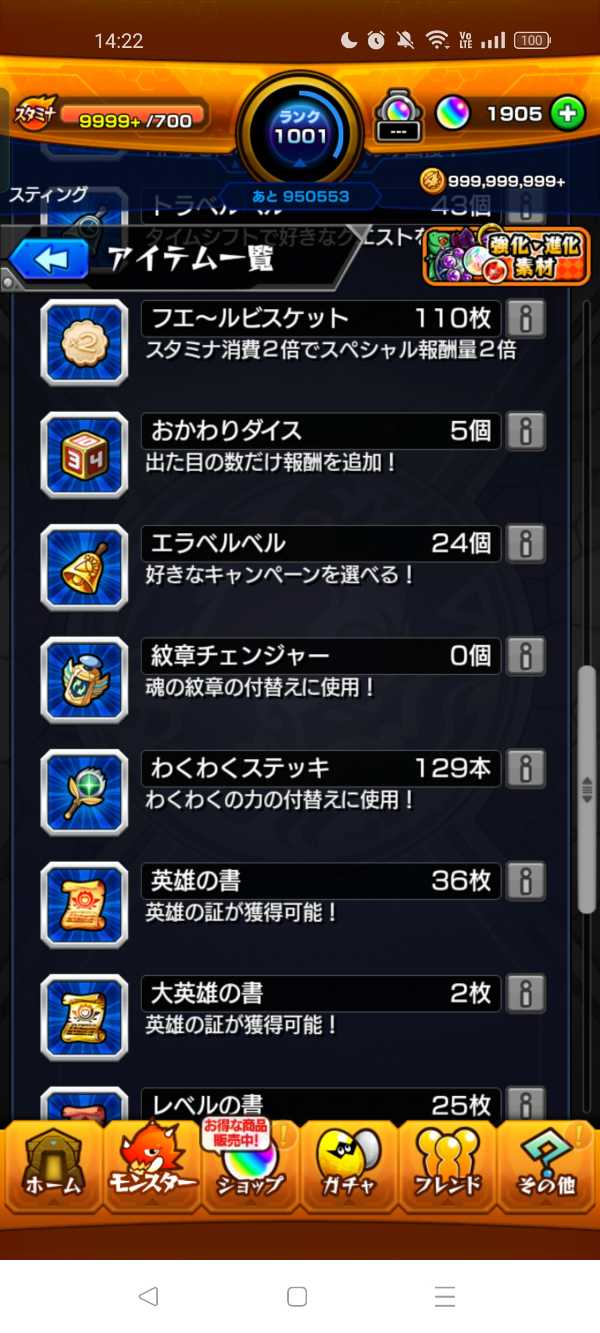View info on エラベルベル
Screen dimensions: 600x1333
[526, 543]
